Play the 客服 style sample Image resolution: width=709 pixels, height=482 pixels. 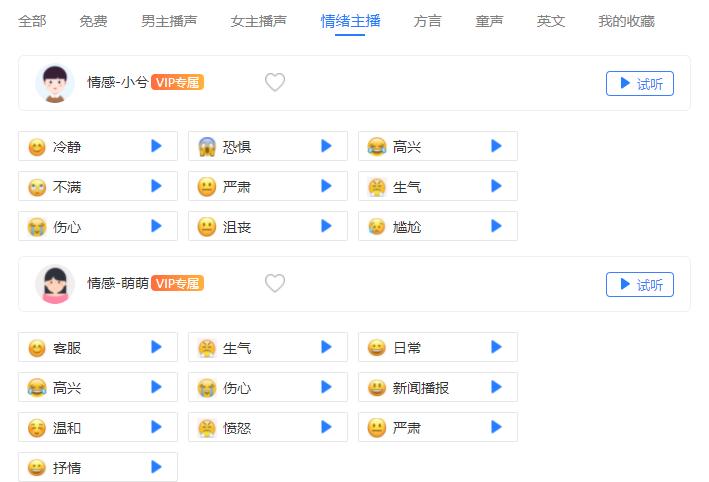(x=156, y=347)
